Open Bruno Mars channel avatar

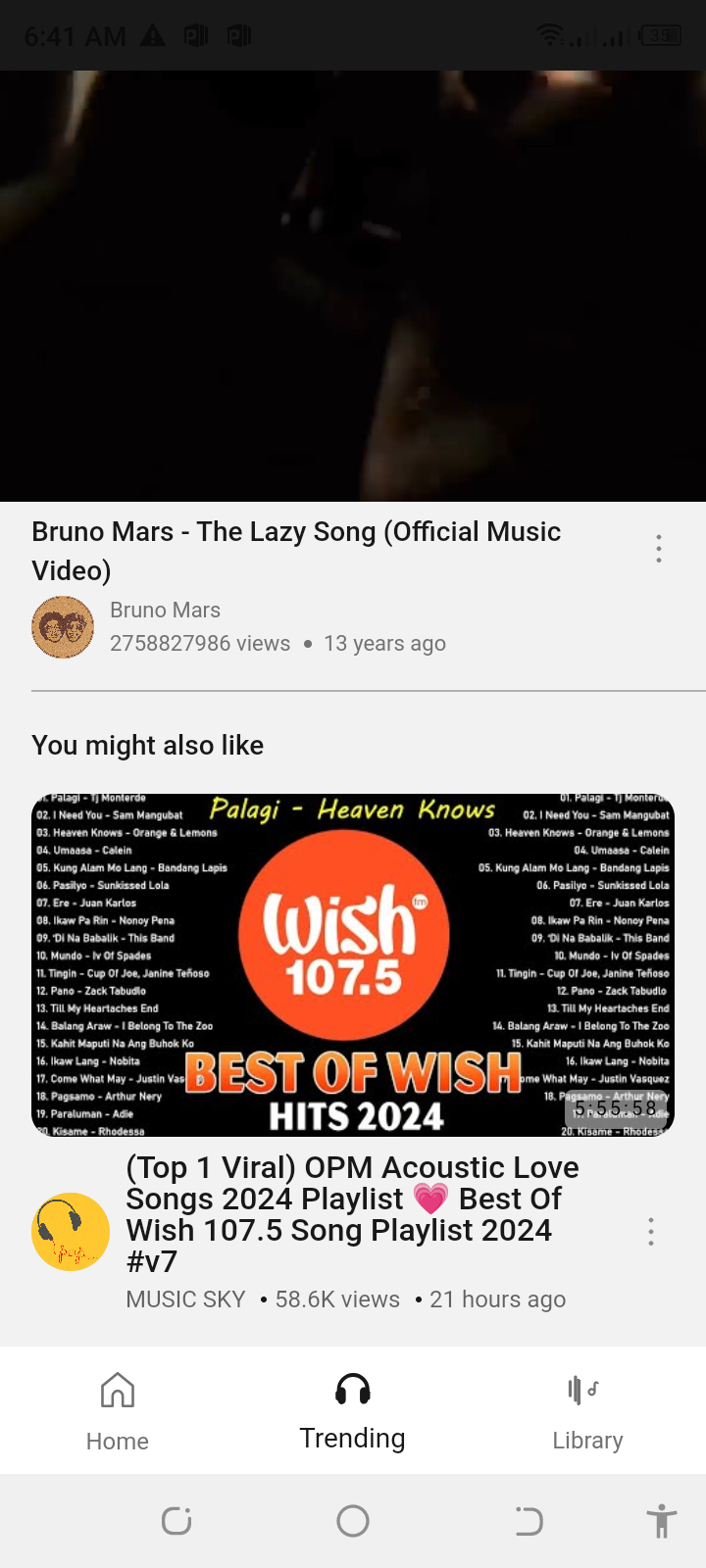[x=63, y=627]
